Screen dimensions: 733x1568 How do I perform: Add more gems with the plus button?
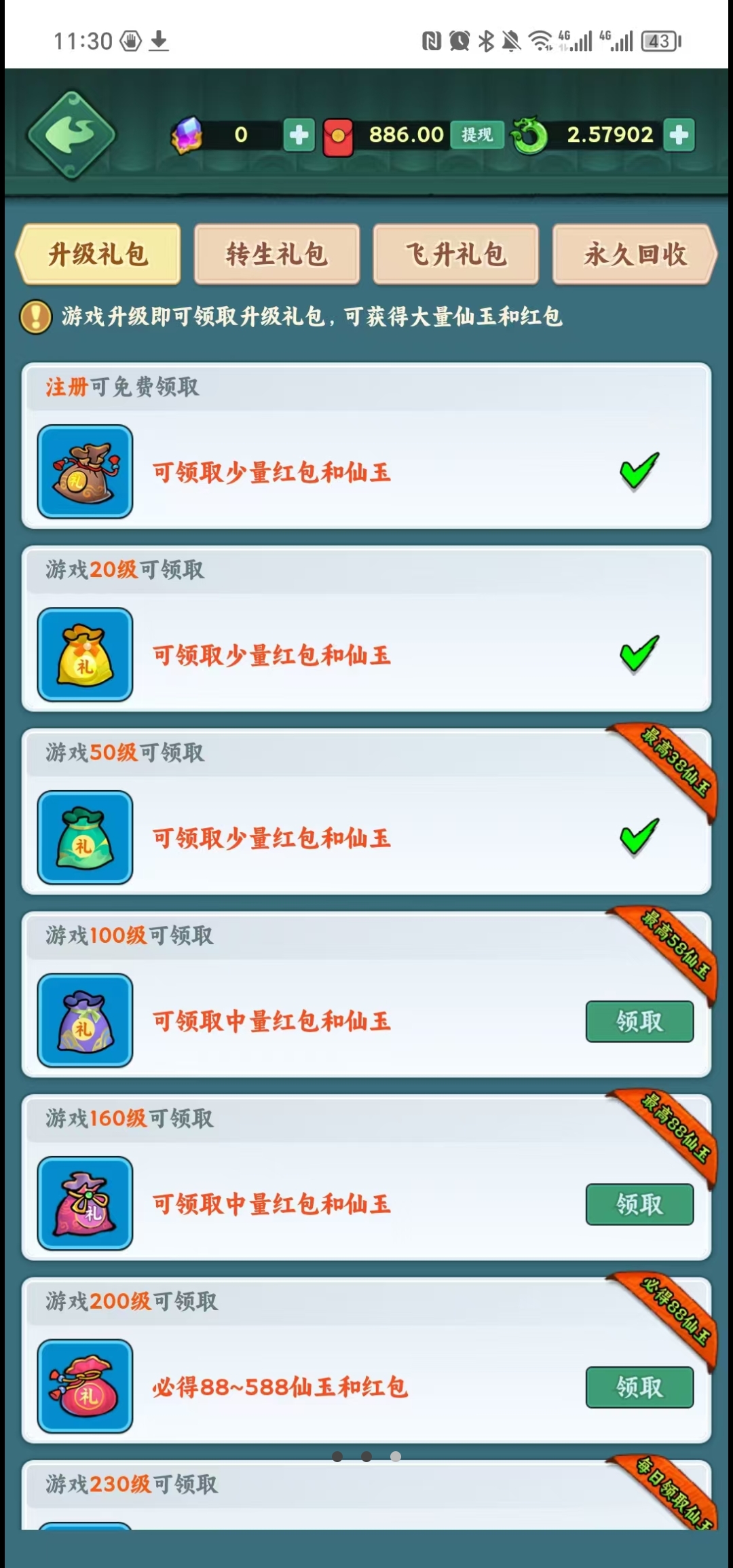point(299,134)
